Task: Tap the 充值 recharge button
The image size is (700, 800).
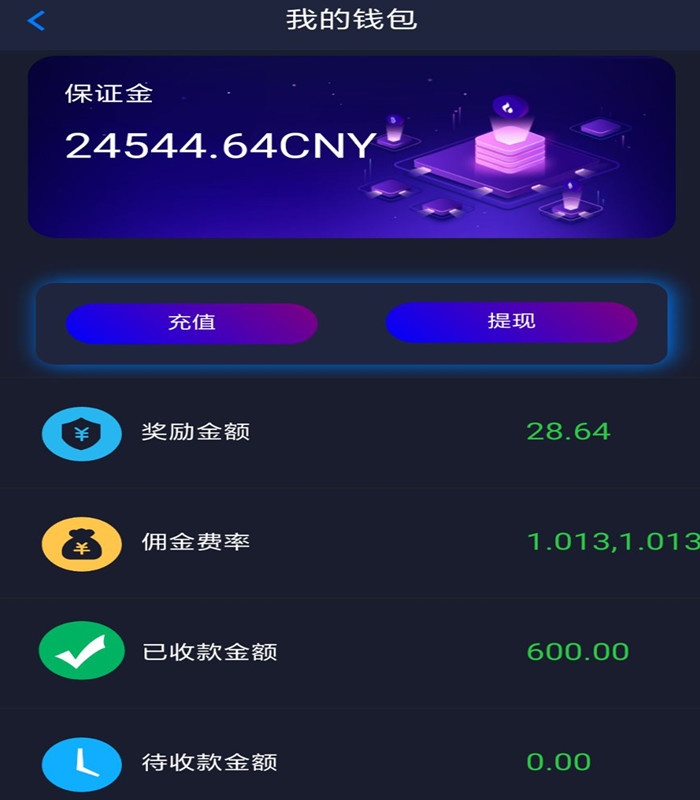Action: pyautogui.click(x=191, y=323)
